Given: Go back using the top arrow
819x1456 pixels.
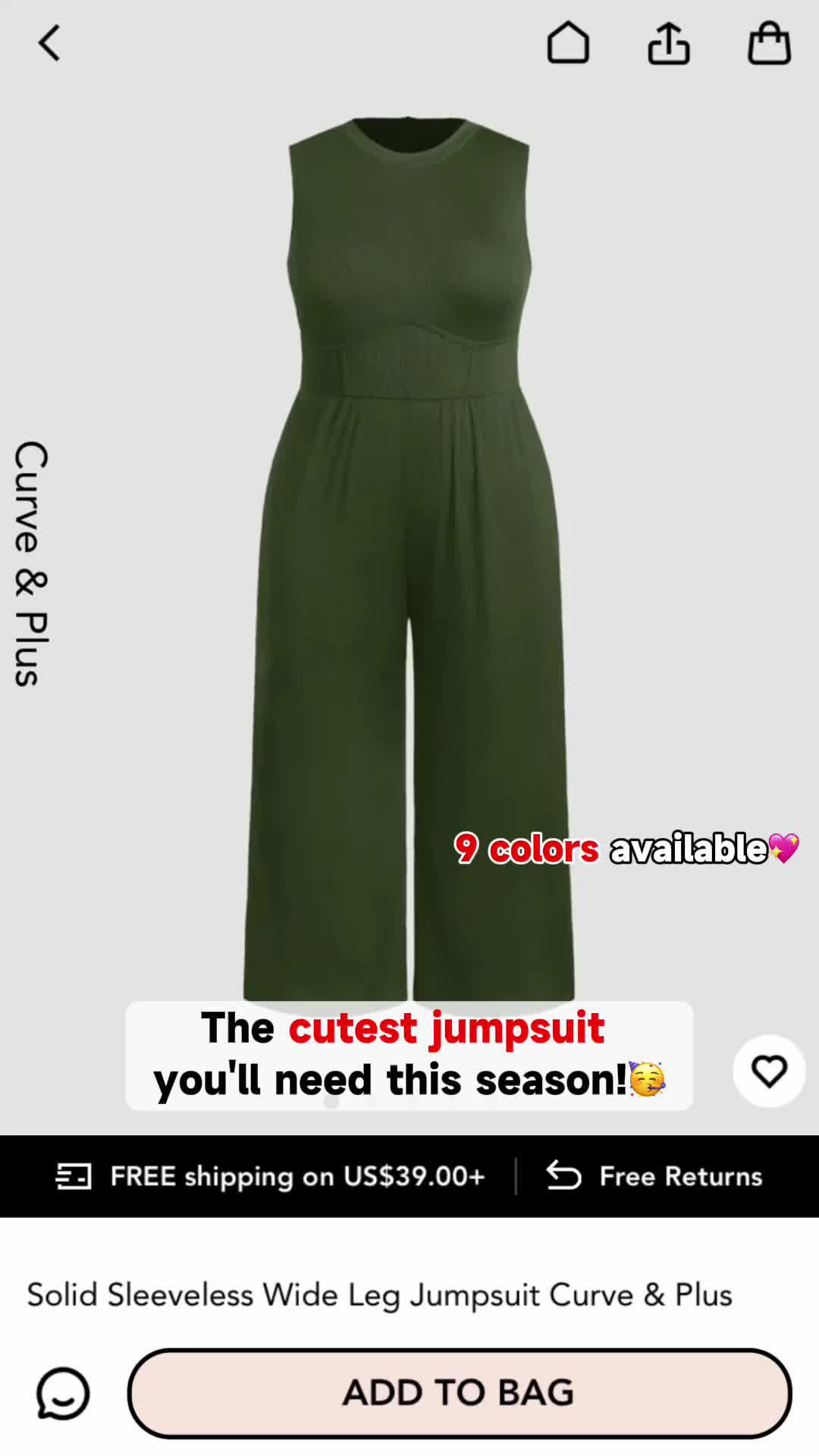Looking at the screenshot, I should click(49, 42).
